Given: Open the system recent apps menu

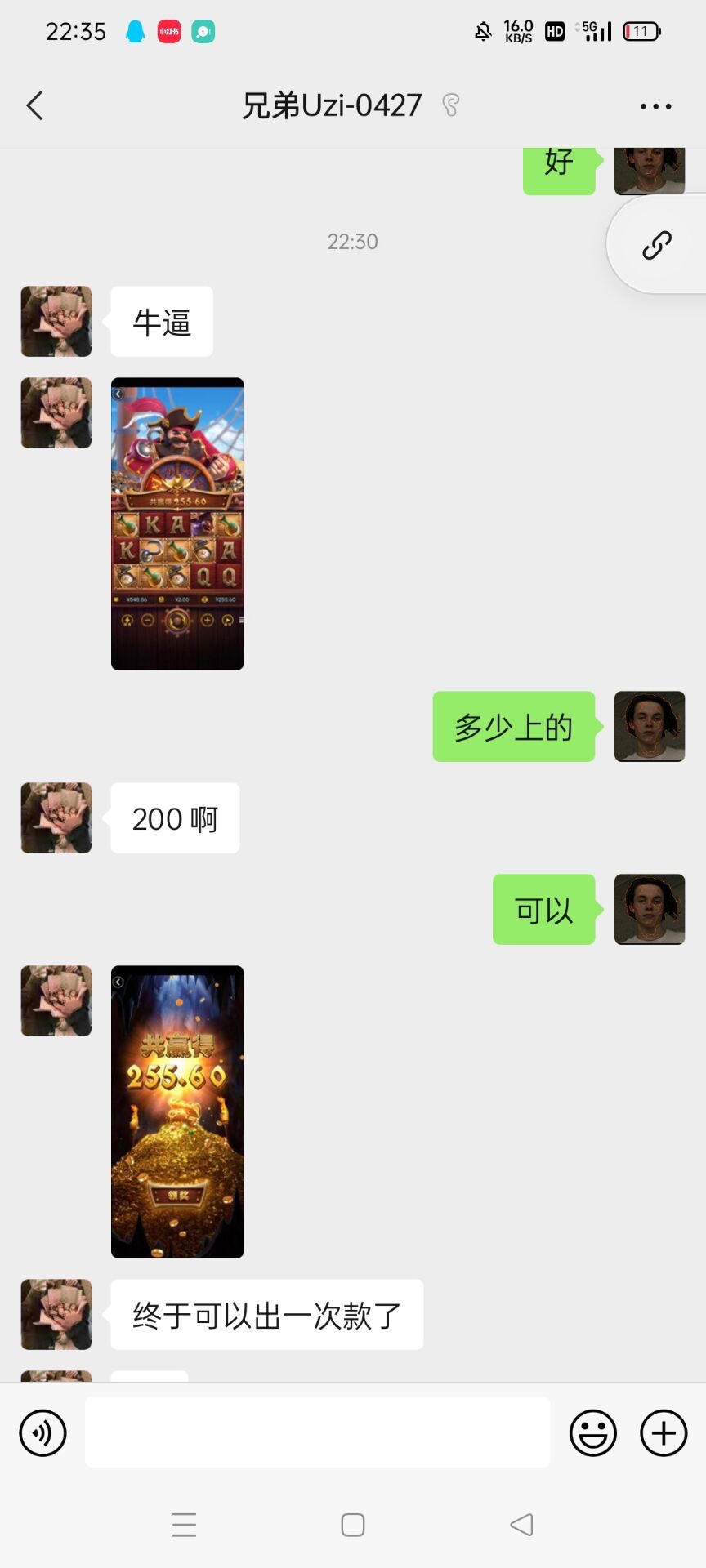Looking at the screenshot, I should point(185,1525).
